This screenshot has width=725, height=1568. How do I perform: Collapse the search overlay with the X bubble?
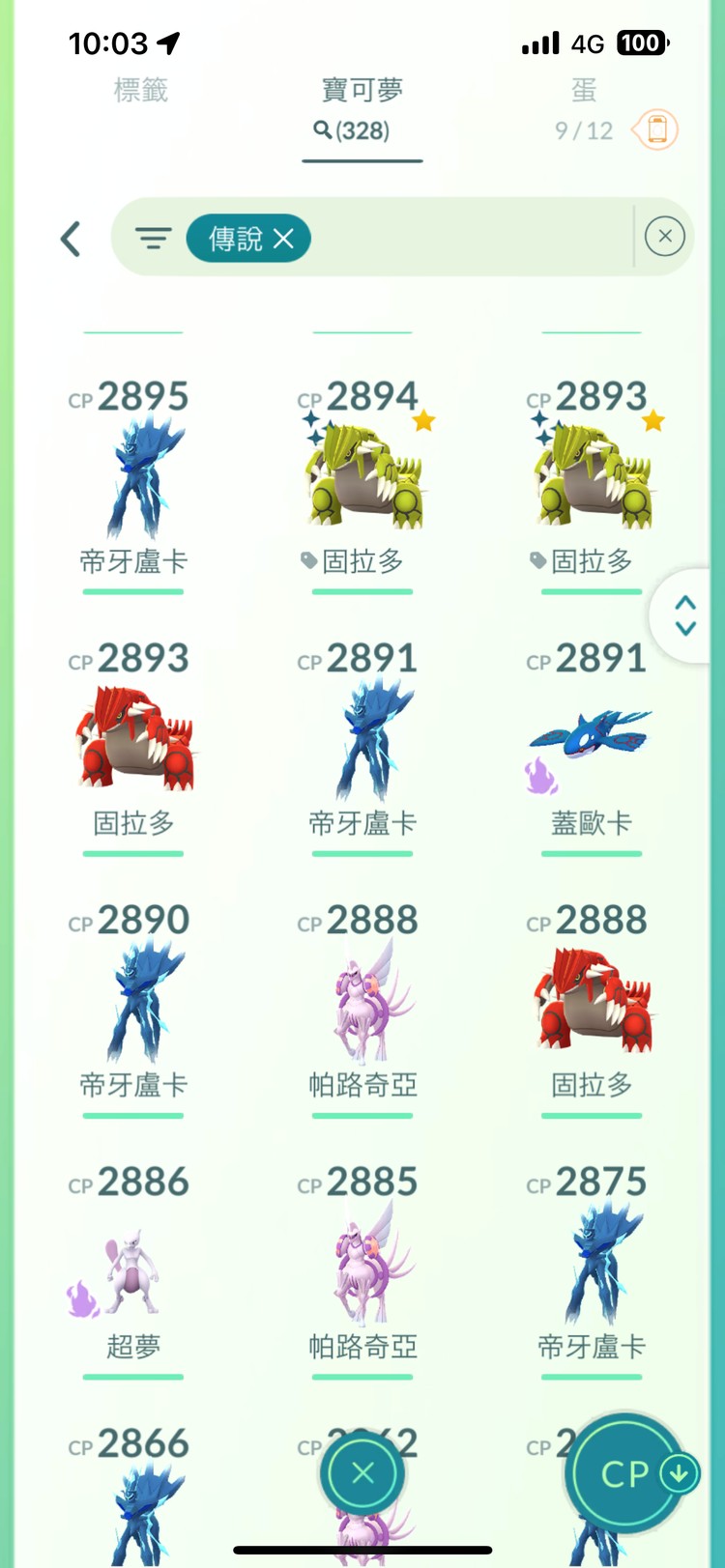(x=362, y=1470)
